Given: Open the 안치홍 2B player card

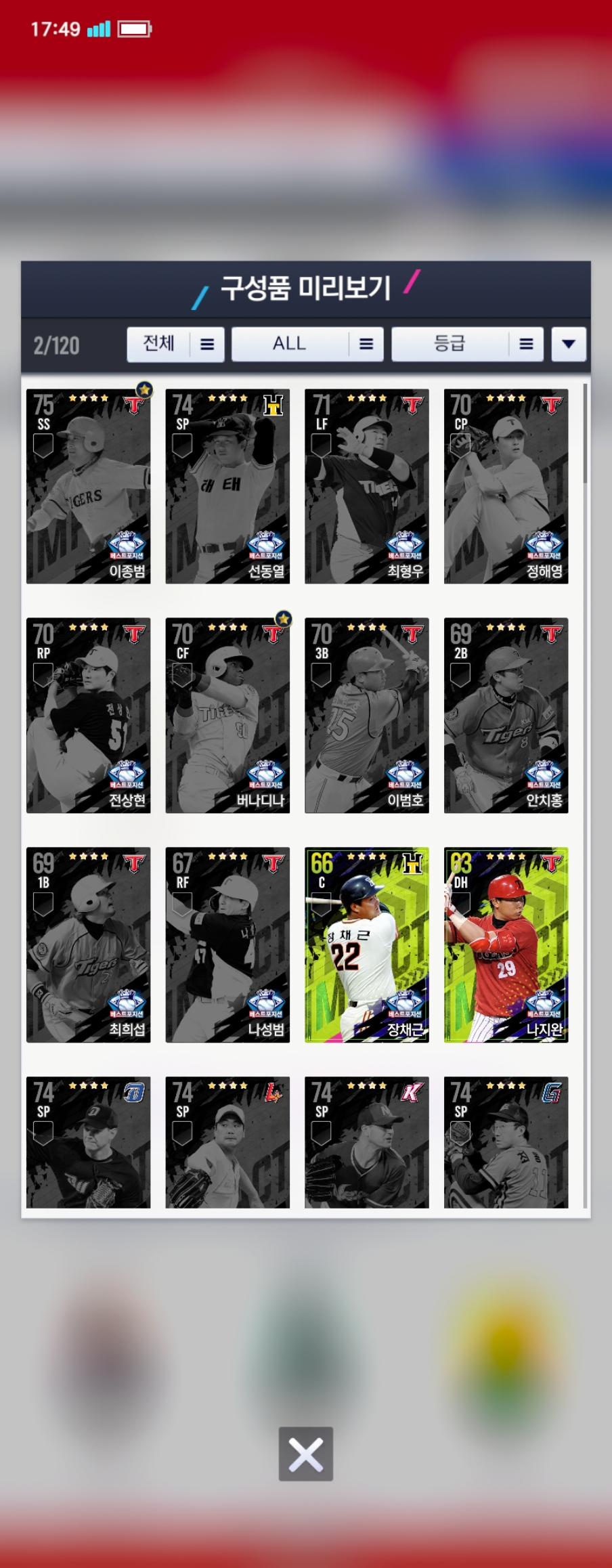Looking at the screenshot, I should [506, 715].
